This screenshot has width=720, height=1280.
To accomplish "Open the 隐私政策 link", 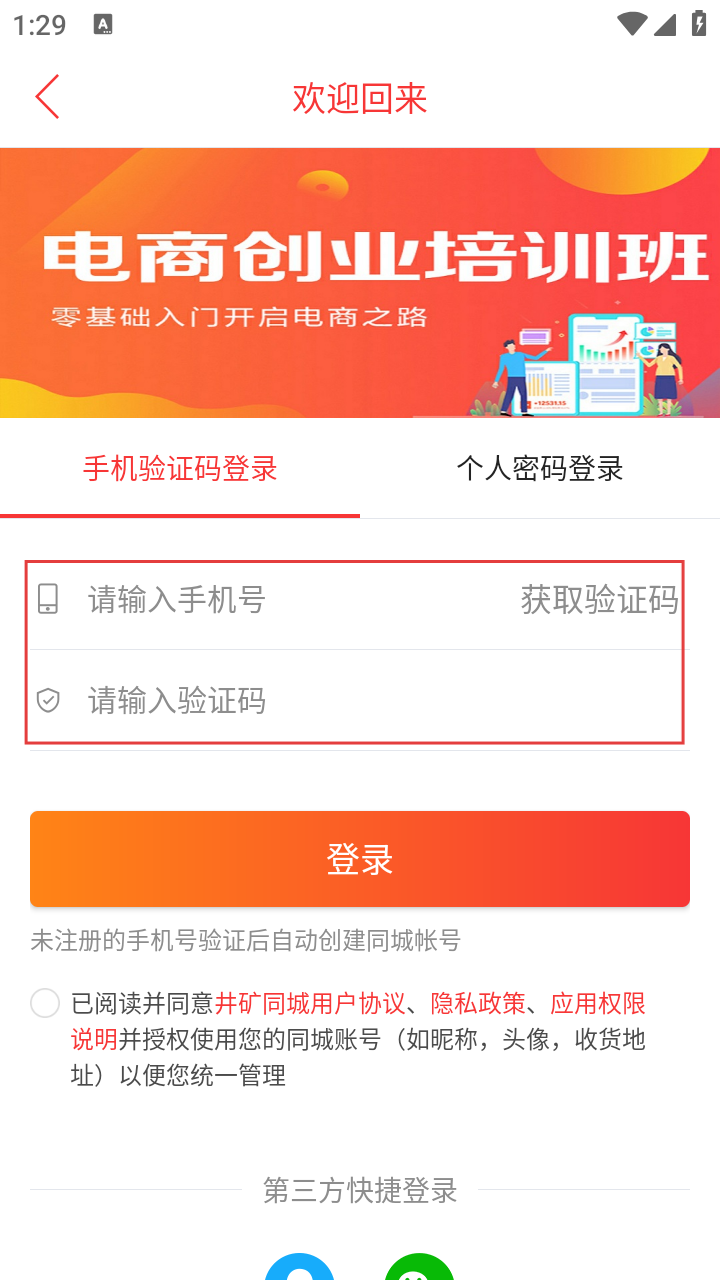I will (477, 1003).
